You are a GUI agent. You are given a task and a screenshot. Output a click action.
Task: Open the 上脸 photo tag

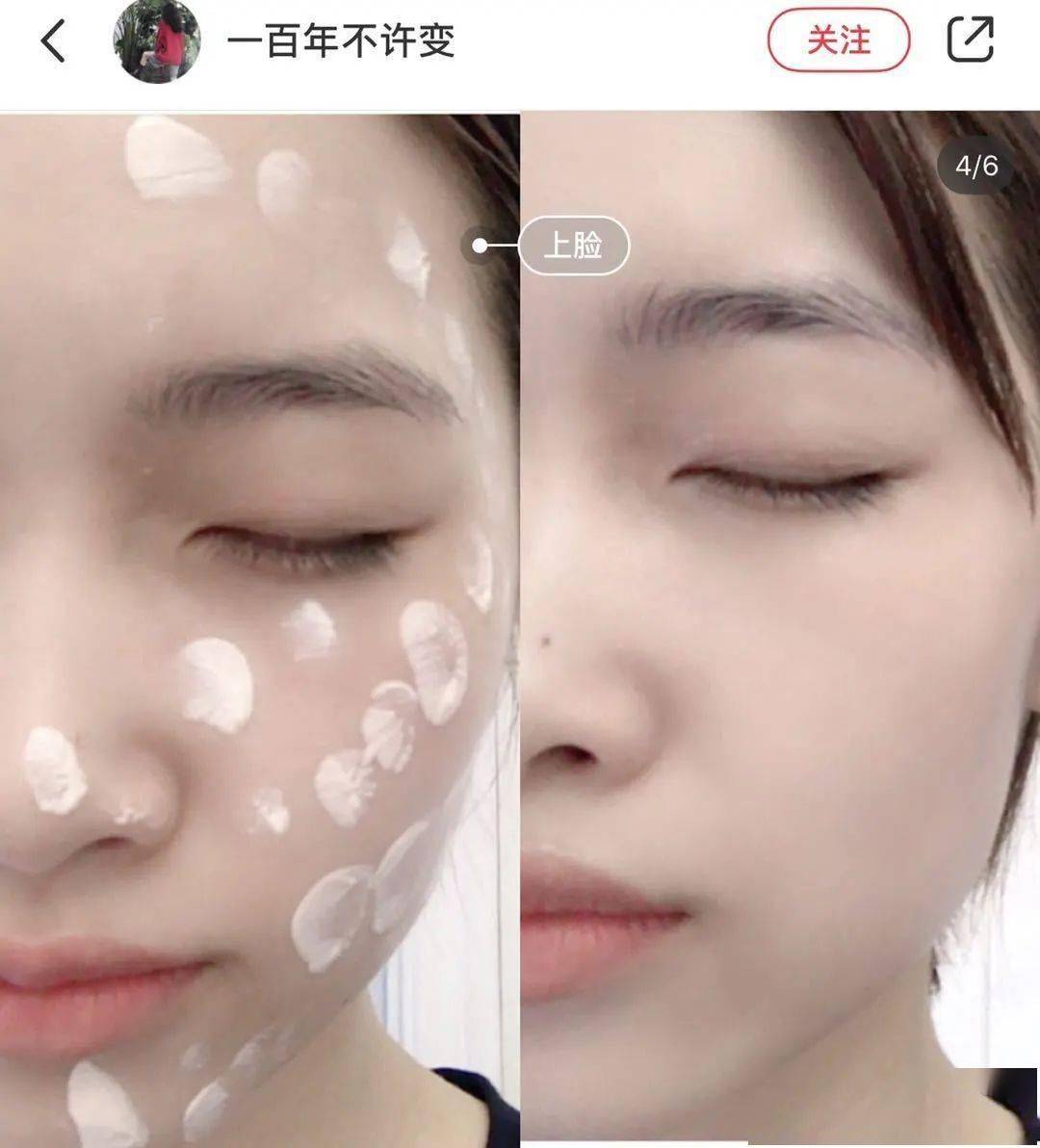[574, 246]
